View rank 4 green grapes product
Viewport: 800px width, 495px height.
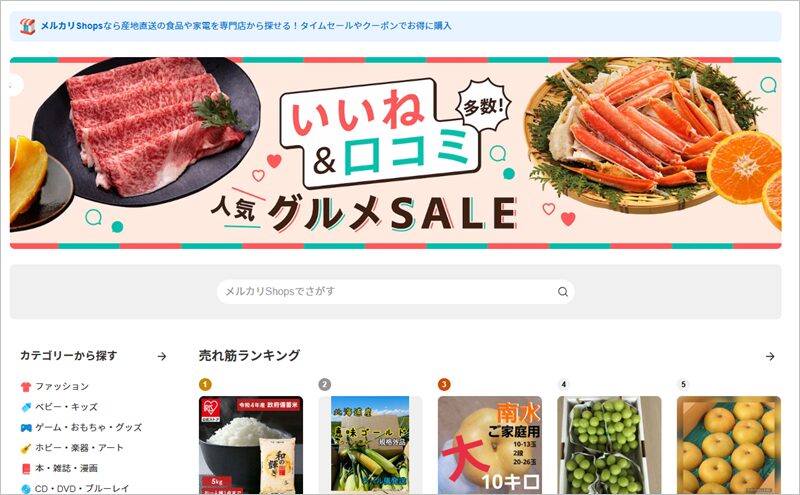point(609,445)
